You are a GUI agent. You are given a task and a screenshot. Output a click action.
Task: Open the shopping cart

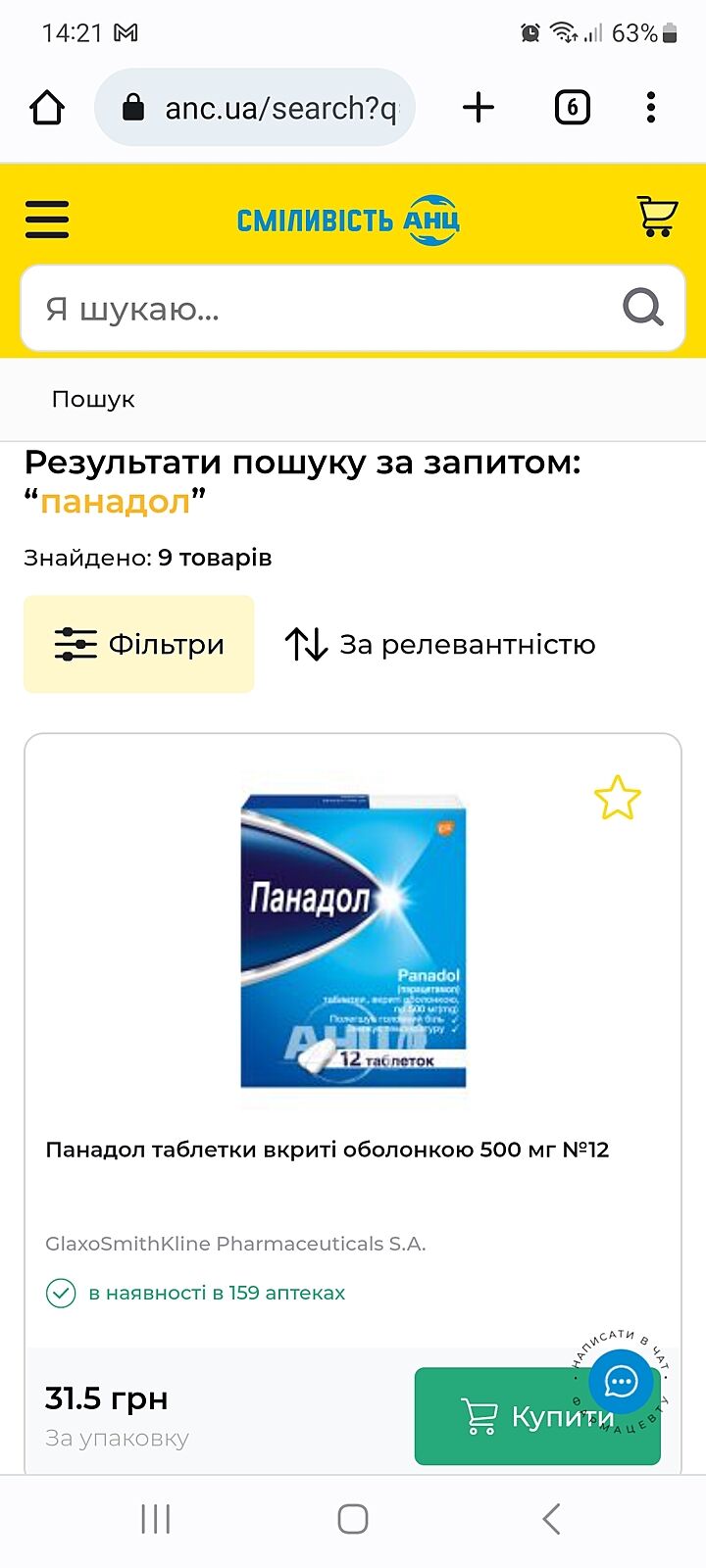[x=656, y=217]
